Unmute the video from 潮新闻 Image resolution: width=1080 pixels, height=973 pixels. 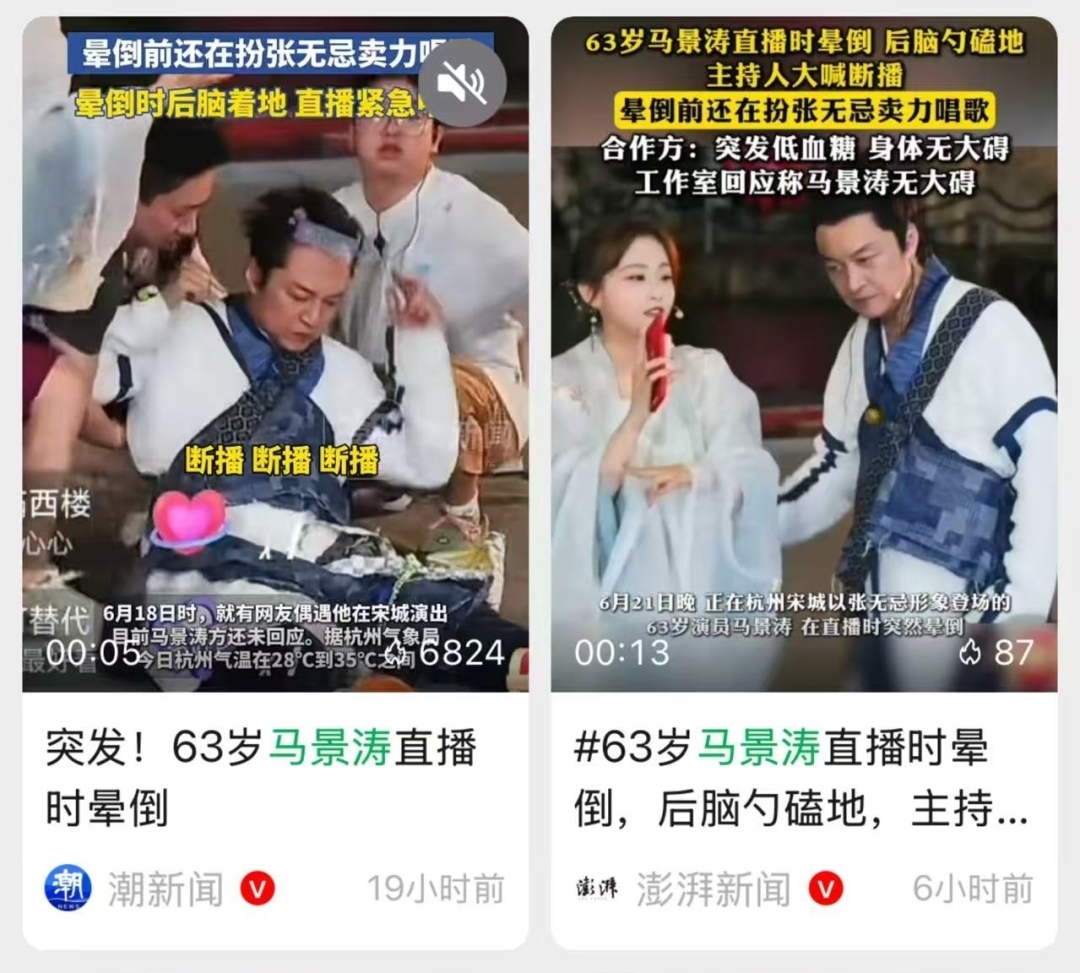pos(461,83)
